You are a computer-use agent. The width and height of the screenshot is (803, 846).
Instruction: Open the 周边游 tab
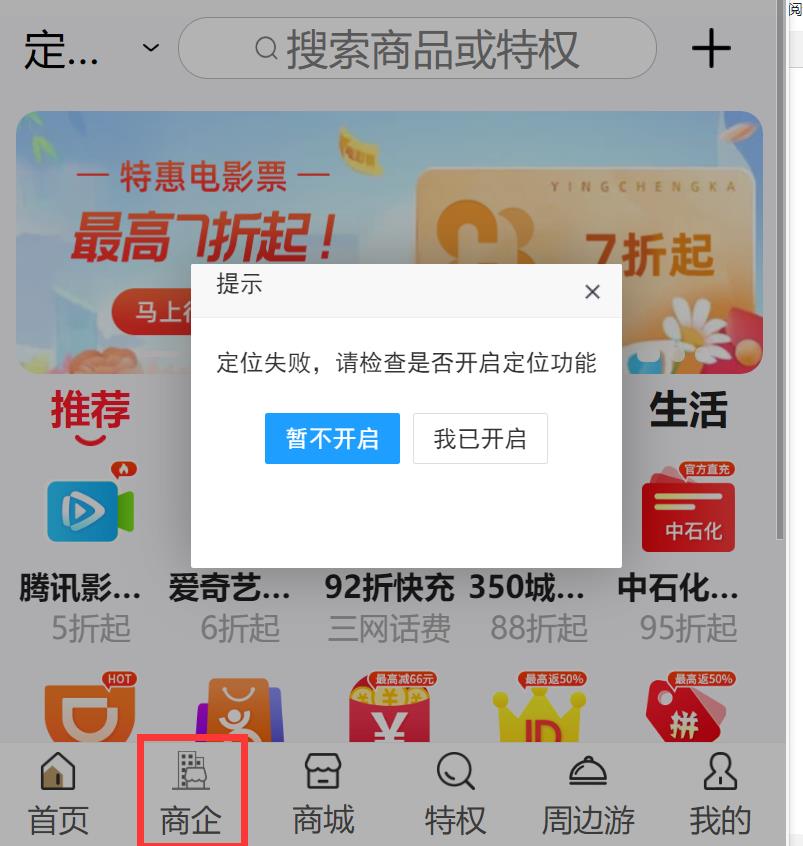click(x=588, y=796)
